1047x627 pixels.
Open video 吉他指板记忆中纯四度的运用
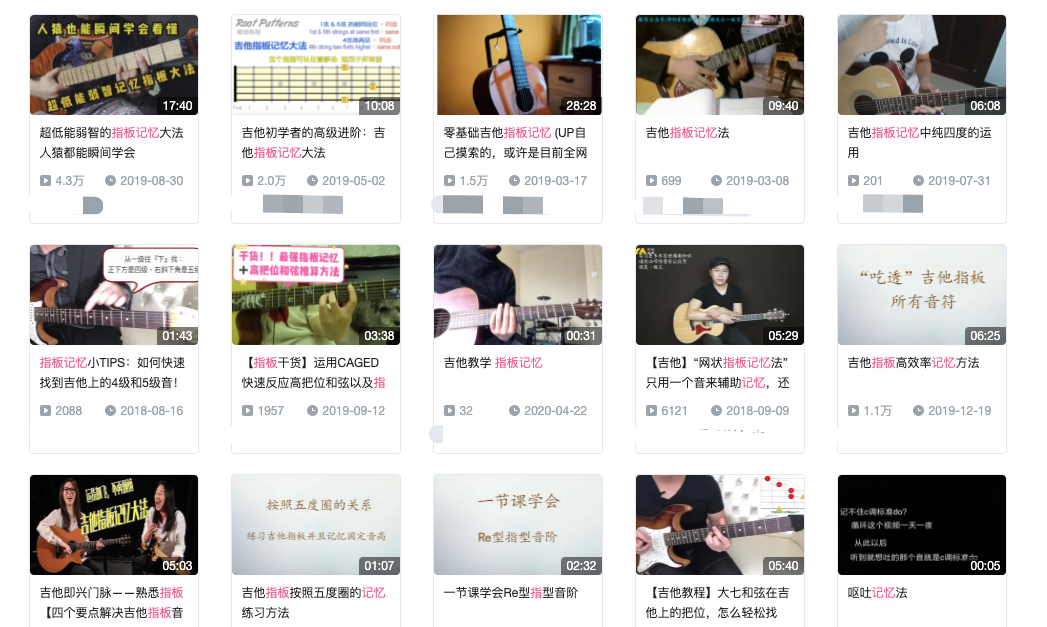point(922,65)
